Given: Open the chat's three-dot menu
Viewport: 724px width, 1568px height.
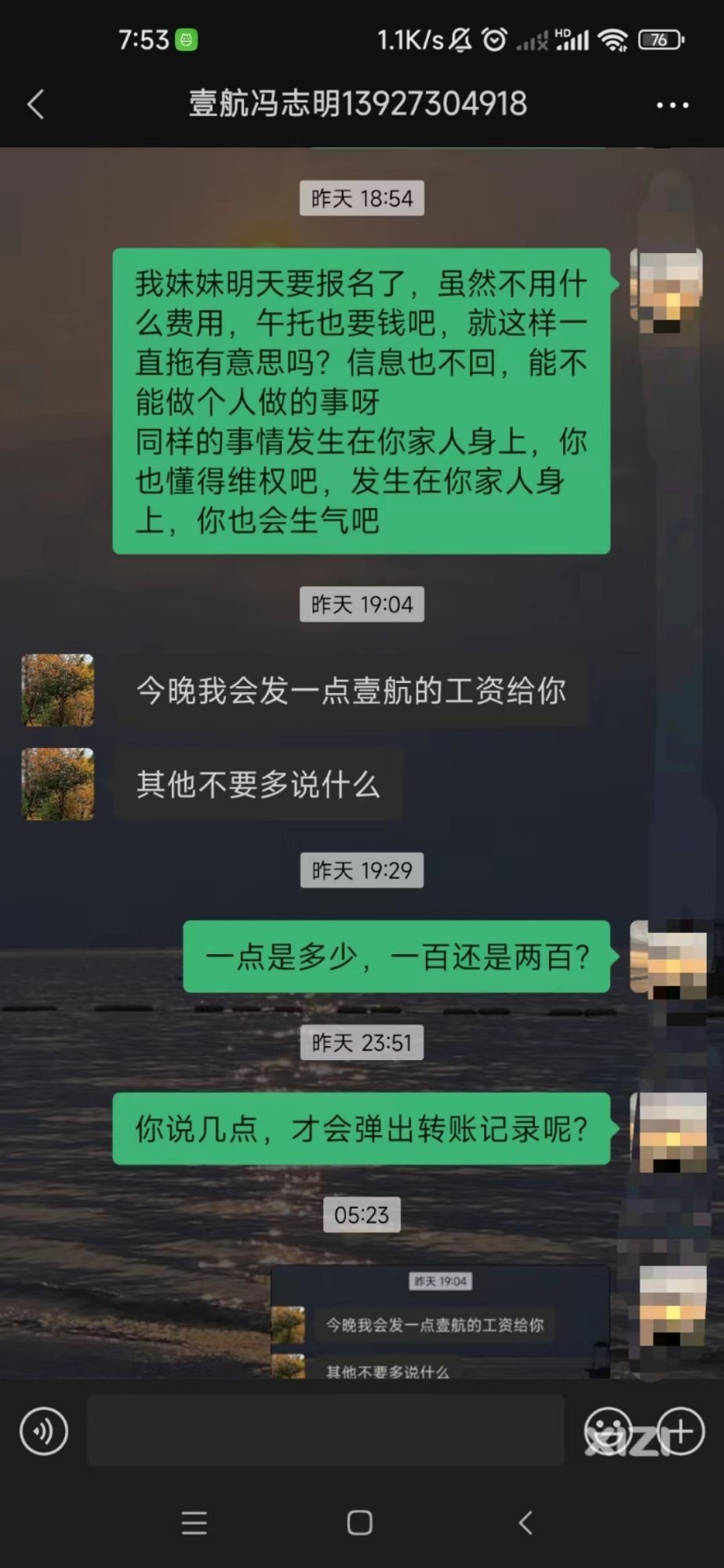Looking at the screenshot, I should pos(672,105).
